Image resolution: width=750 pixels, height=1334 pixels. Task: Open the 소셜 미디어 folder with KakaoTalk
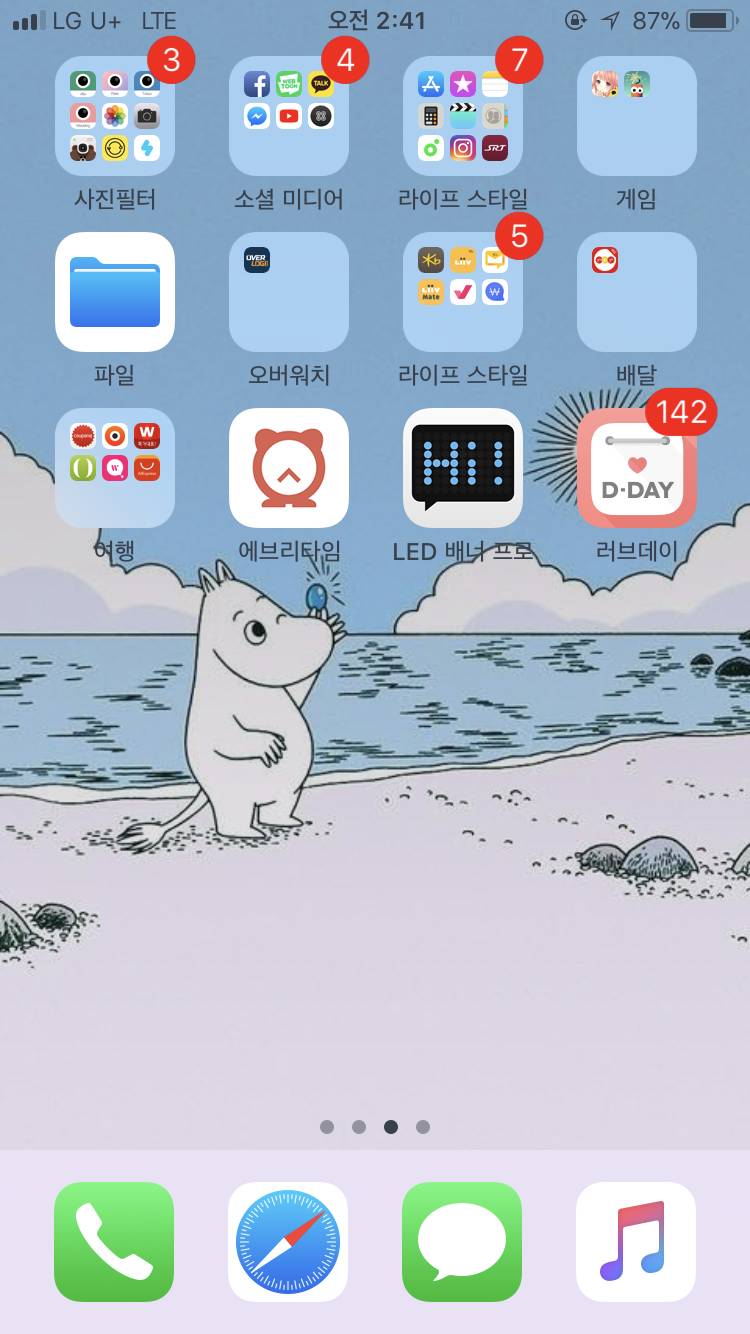coord(287,115)
